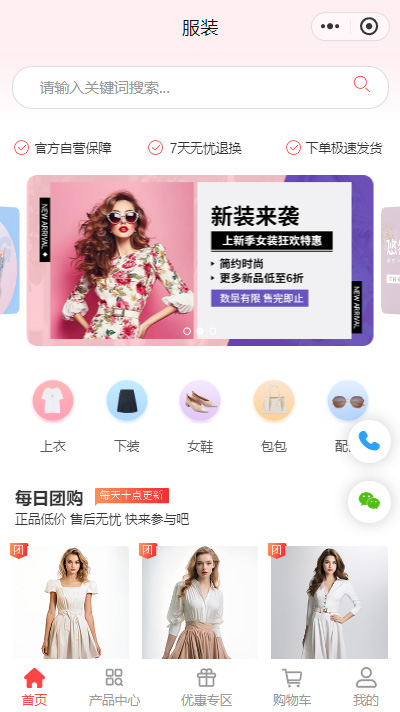Call the store via the phone button
Image resolution: width=400 pixels, height=712 pixels.
[x=369, y=441]
